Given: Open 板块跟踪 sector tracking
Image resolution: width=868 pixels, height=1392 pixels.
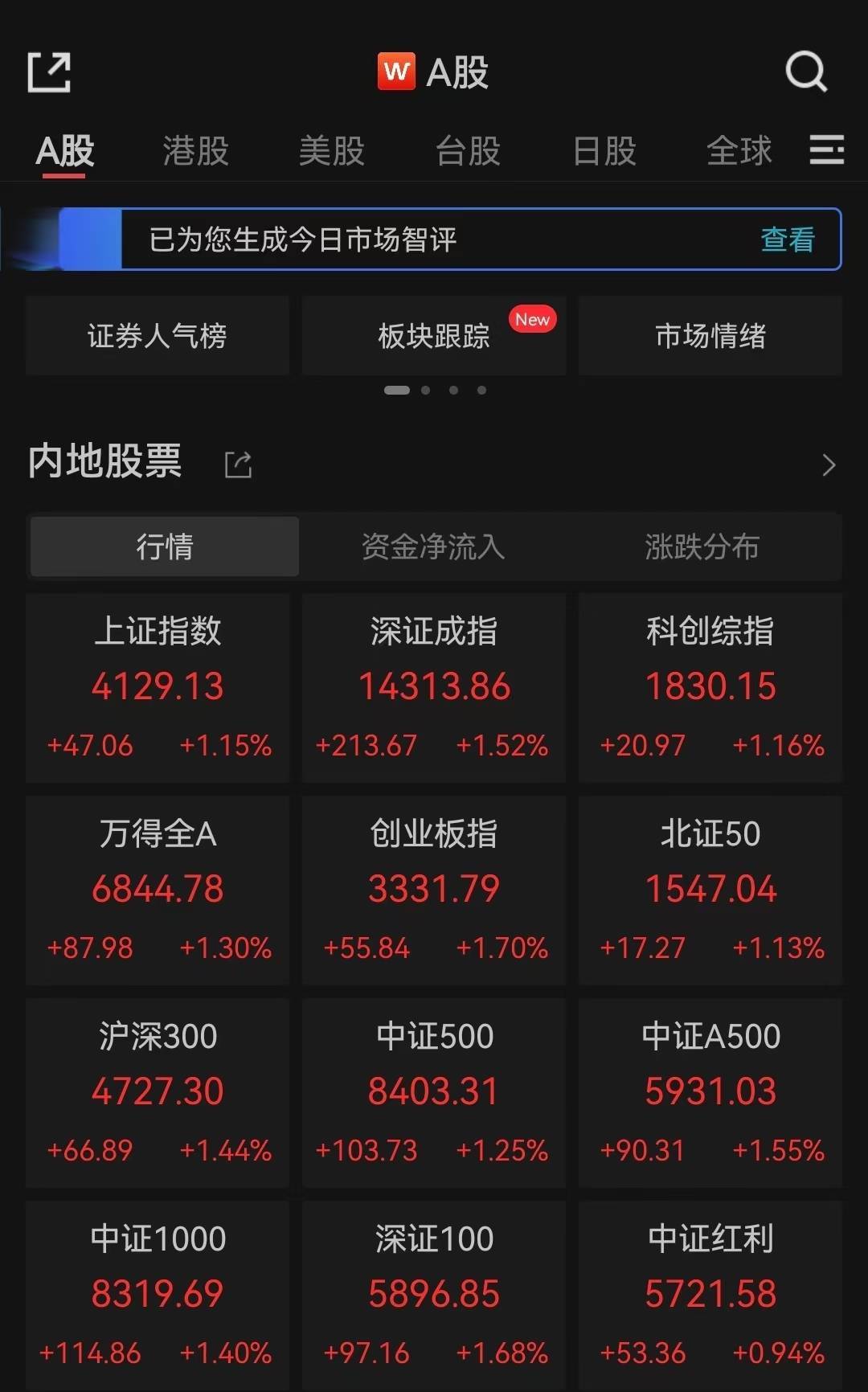Looking at the screenshot, I should pyautogui.click(x=434, y=336).
